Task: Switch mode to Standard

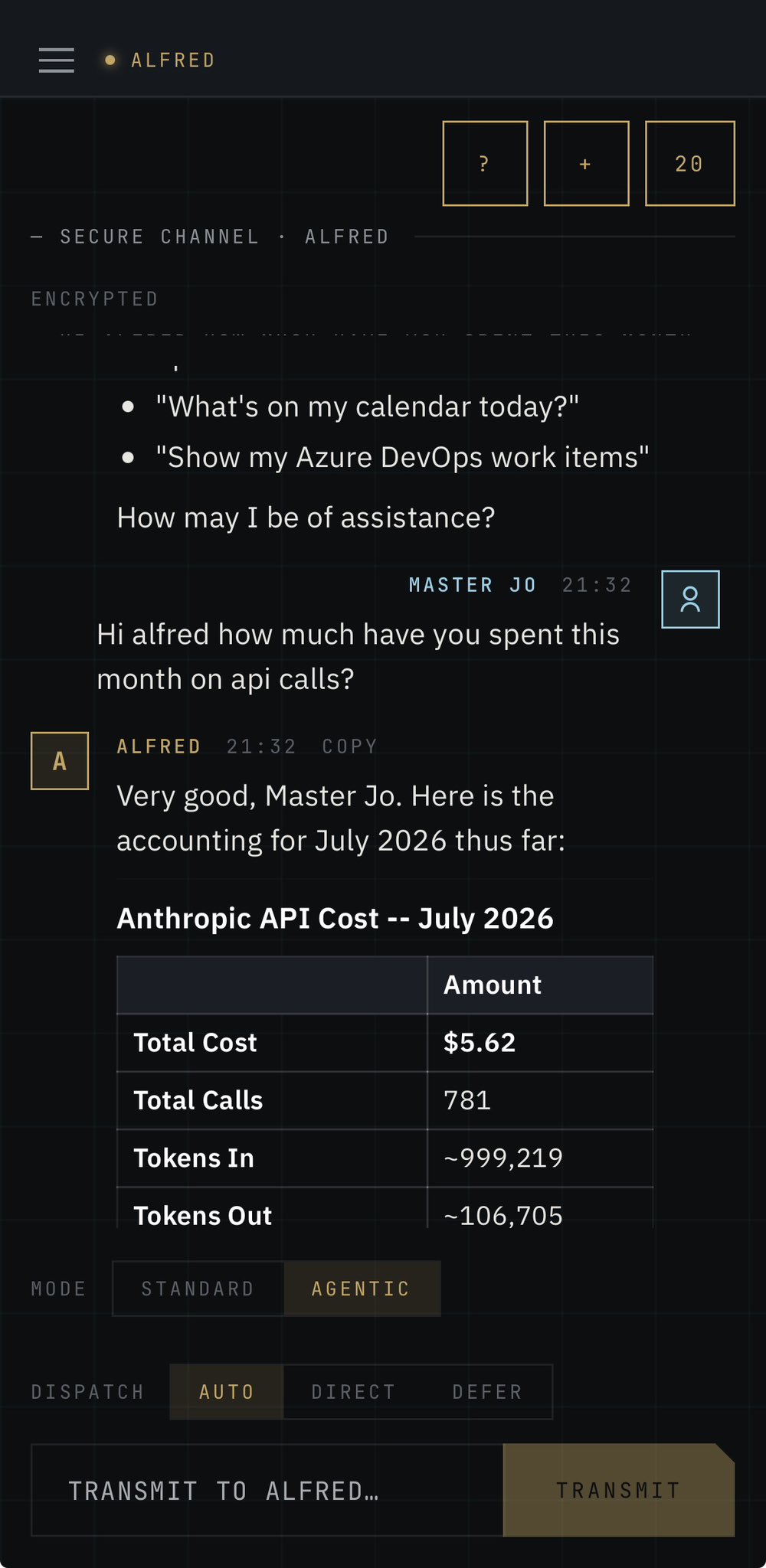Action: (198, 1289)
